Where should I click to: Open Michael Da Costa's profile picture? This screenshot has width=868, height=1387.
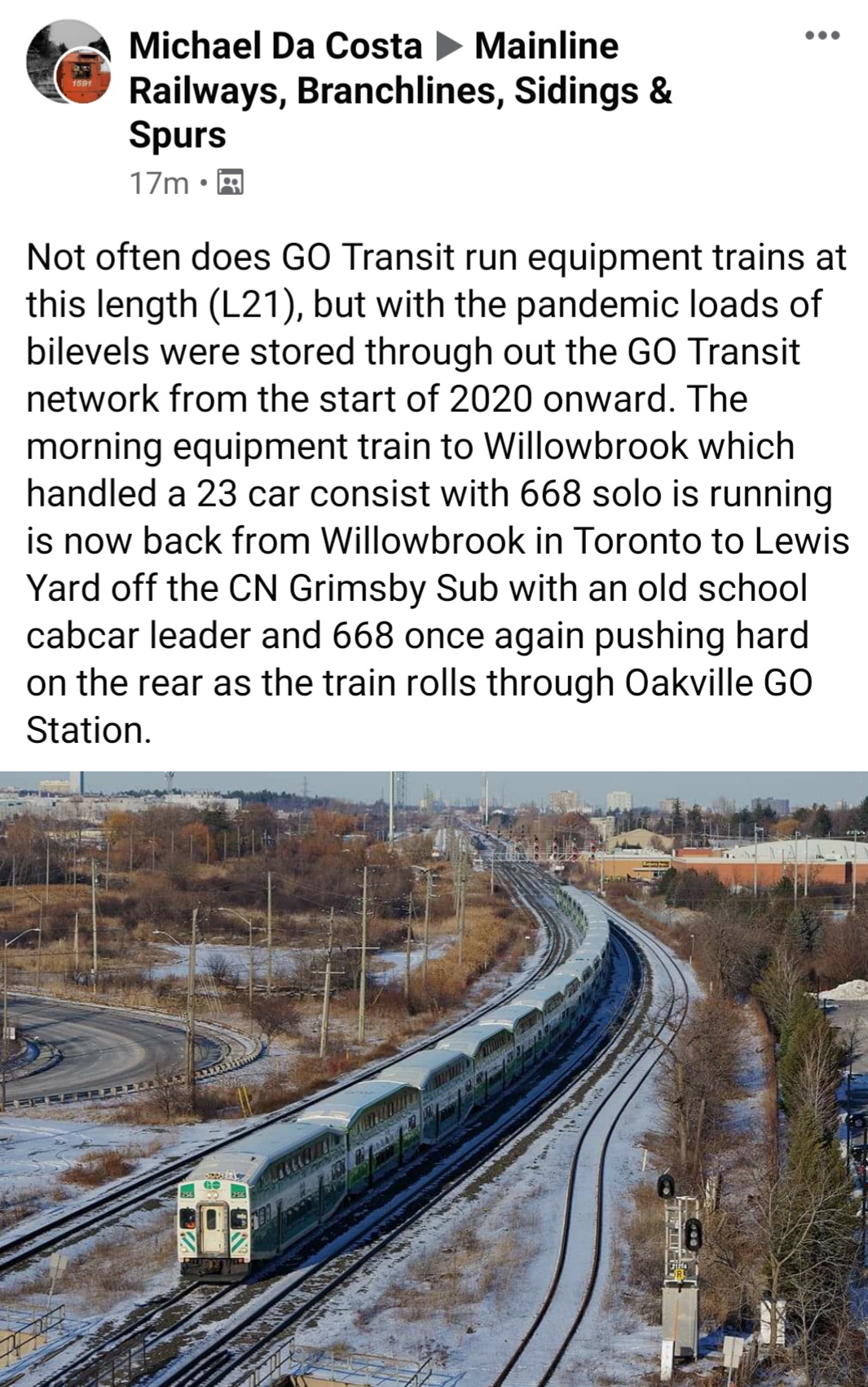click(68, 62)
